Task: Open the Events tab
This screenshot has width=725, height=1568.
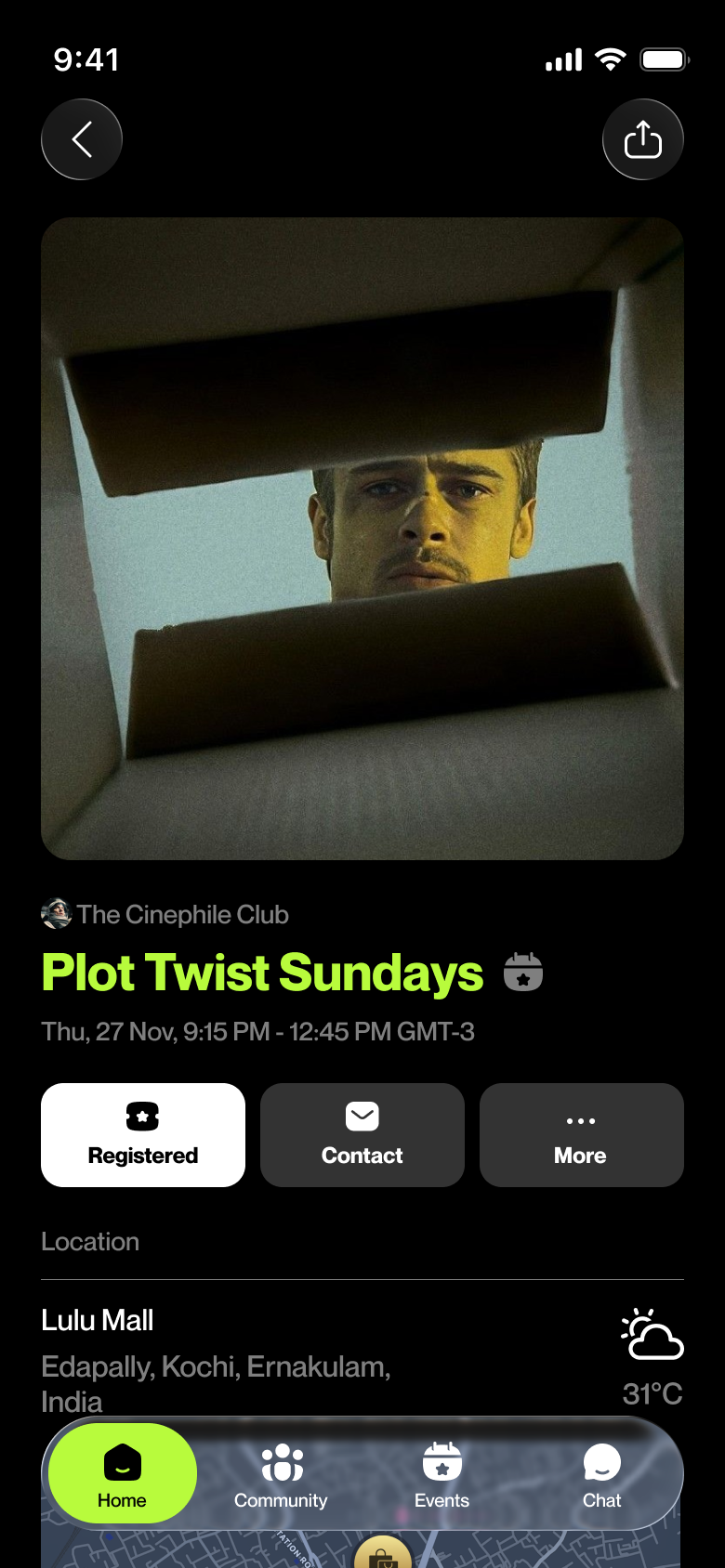Action: [x=442, y=1475]
